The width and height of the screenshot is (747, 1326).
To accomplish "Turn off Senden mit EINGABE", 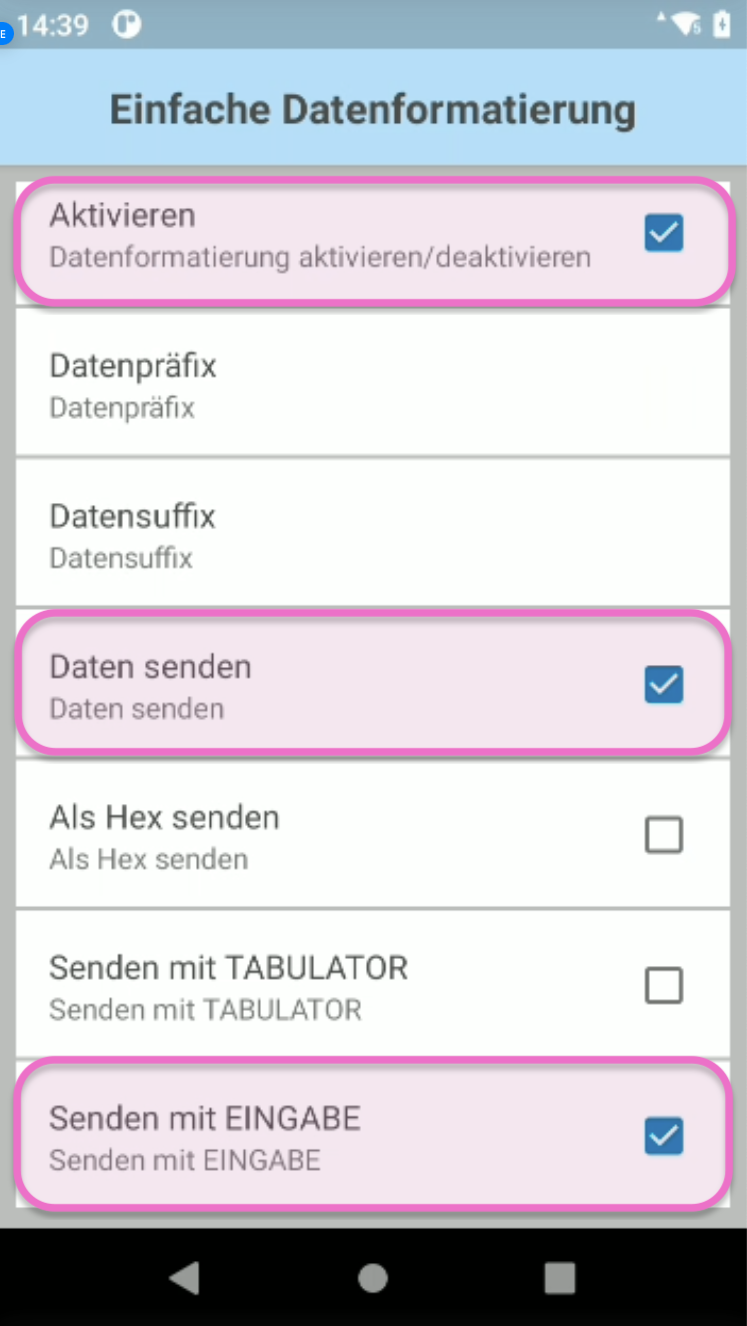I will click(663, 1136).
